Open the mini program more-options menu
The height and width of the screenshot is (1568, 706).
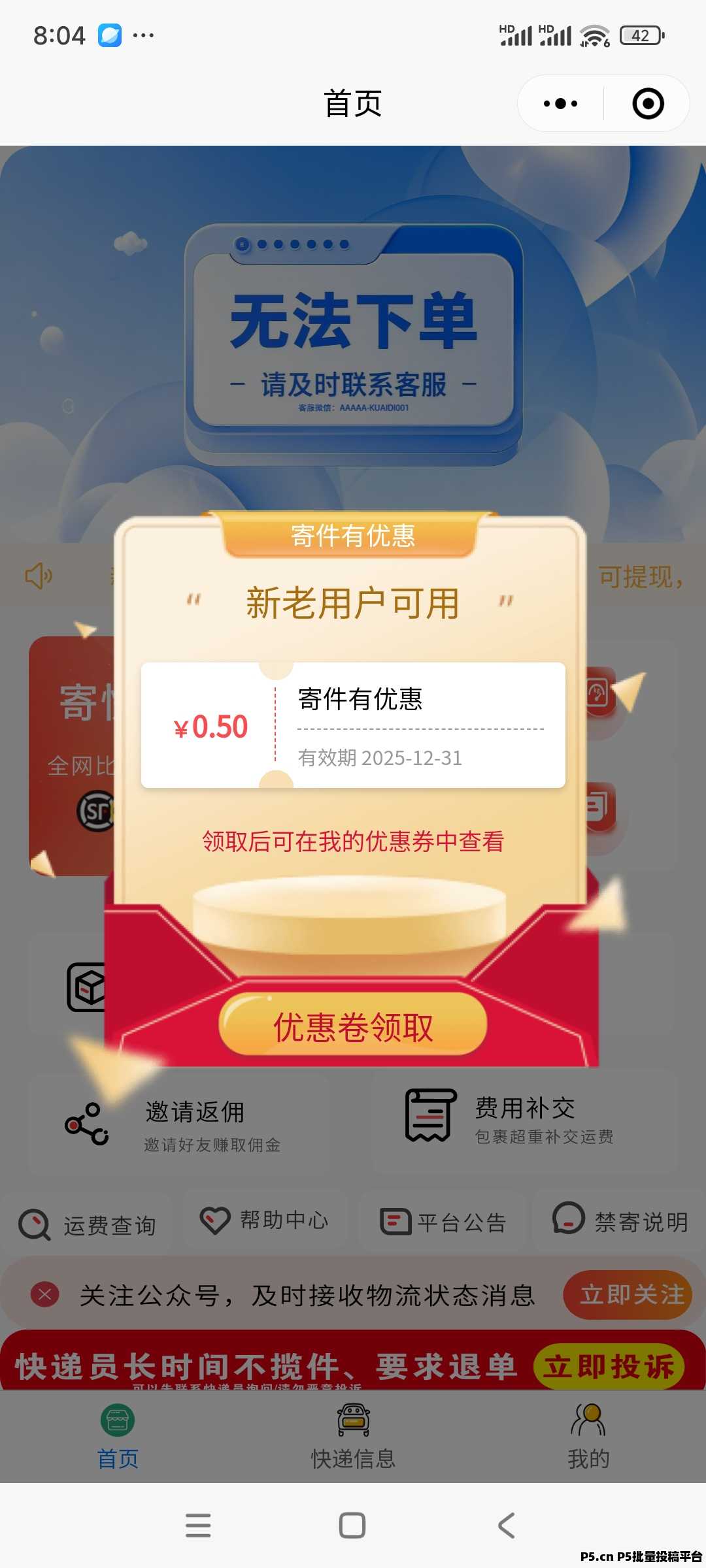pos(561,104)
